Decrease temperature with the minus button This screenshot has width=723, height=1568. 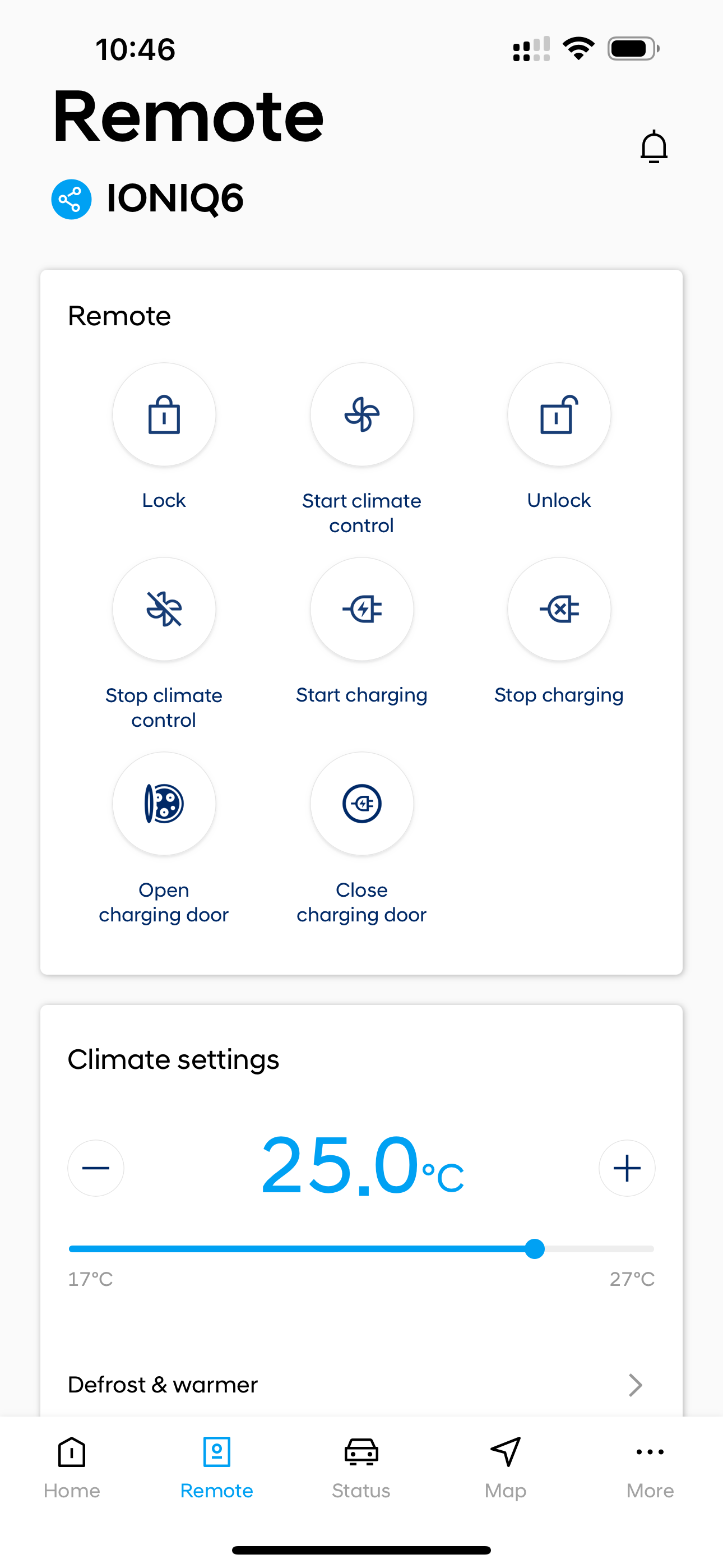click(95, 1168)
